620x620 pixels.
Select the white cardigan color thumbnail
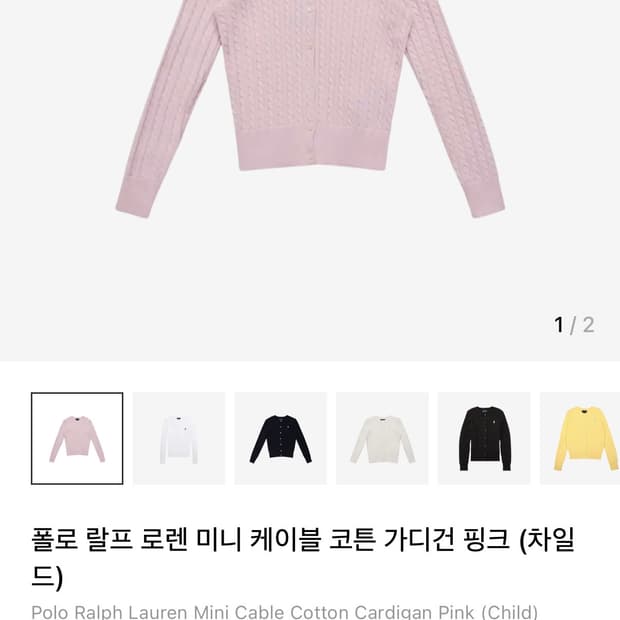(179, 438)
